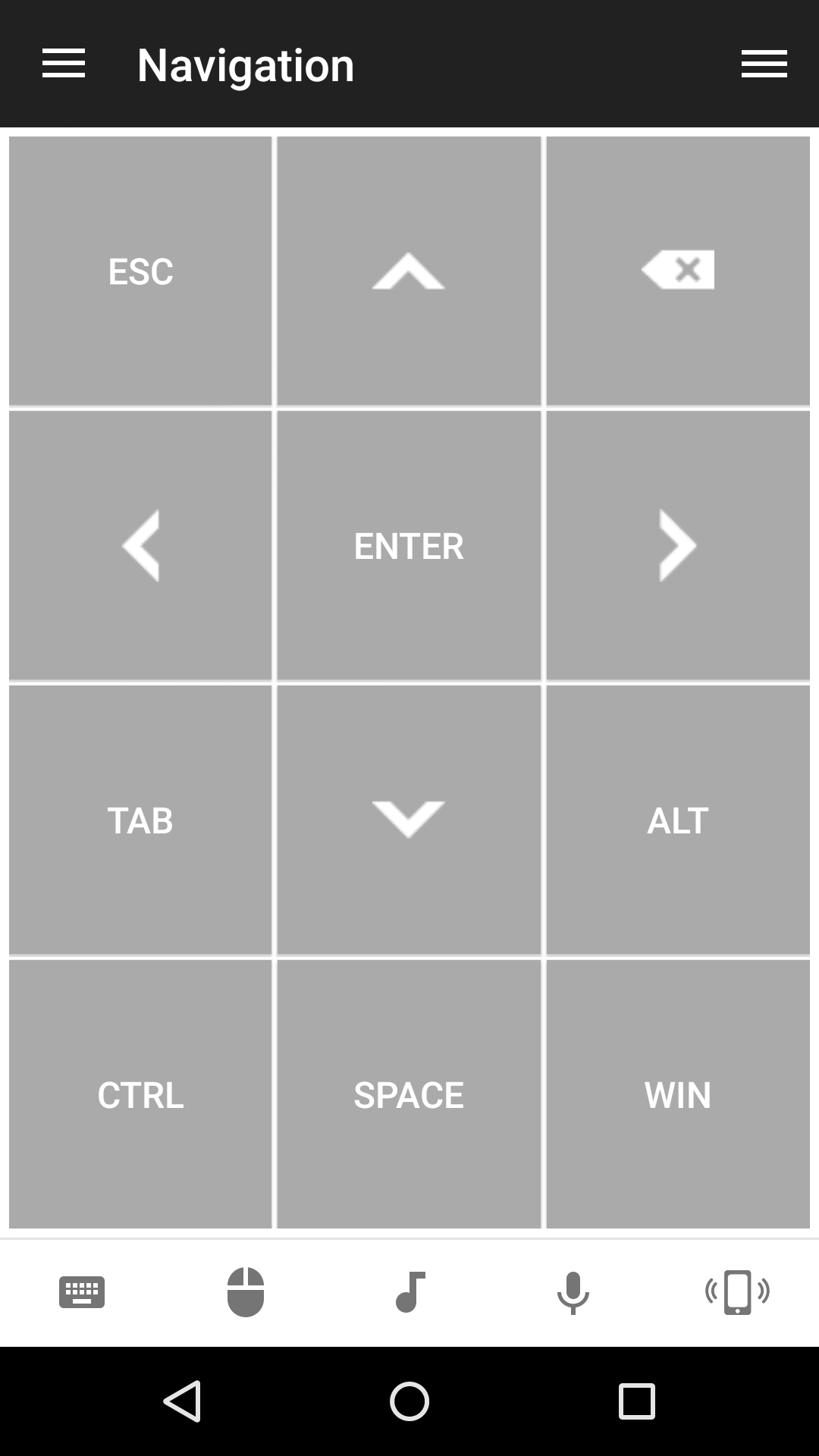The image size is (819, 1456).
Task: Switch to the mouse tab
Action: (246, 1292)
